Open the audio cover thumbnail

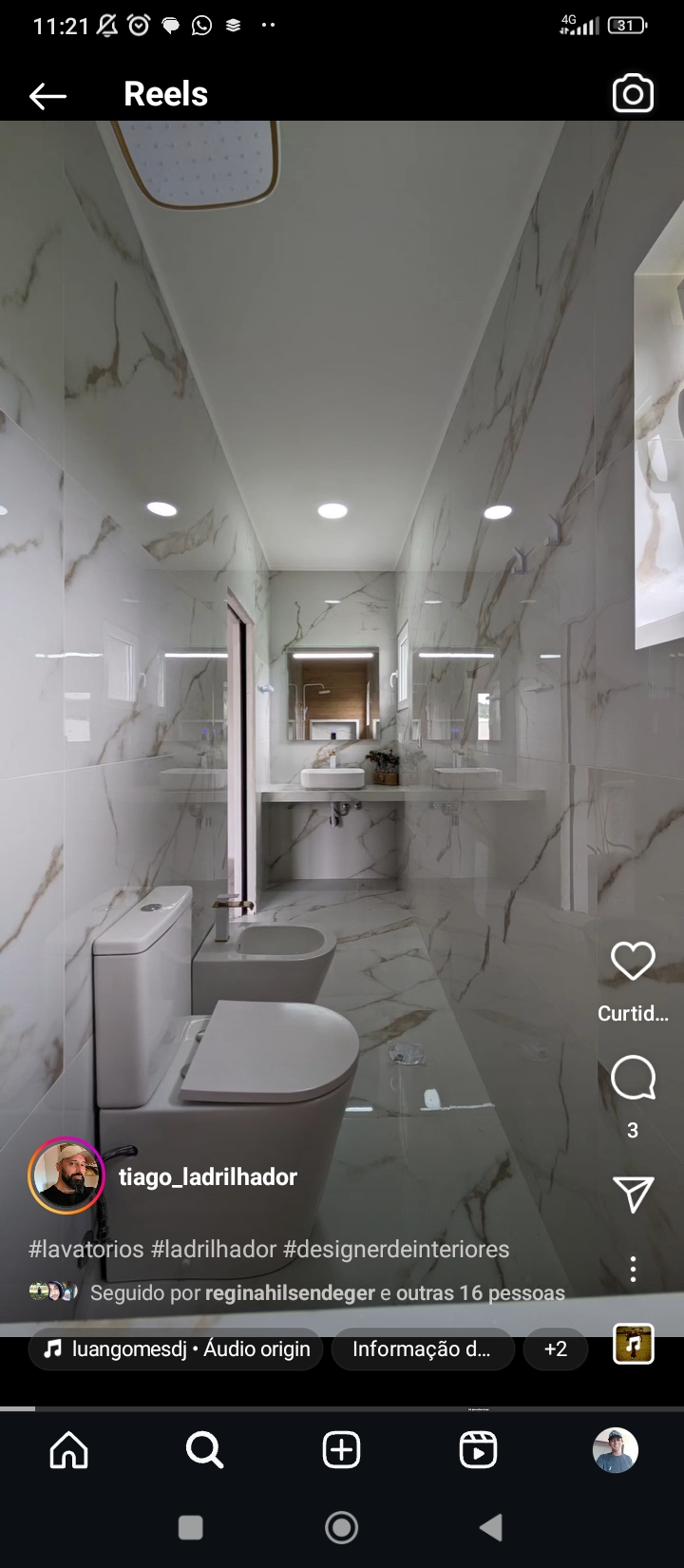pos(634,1344)
